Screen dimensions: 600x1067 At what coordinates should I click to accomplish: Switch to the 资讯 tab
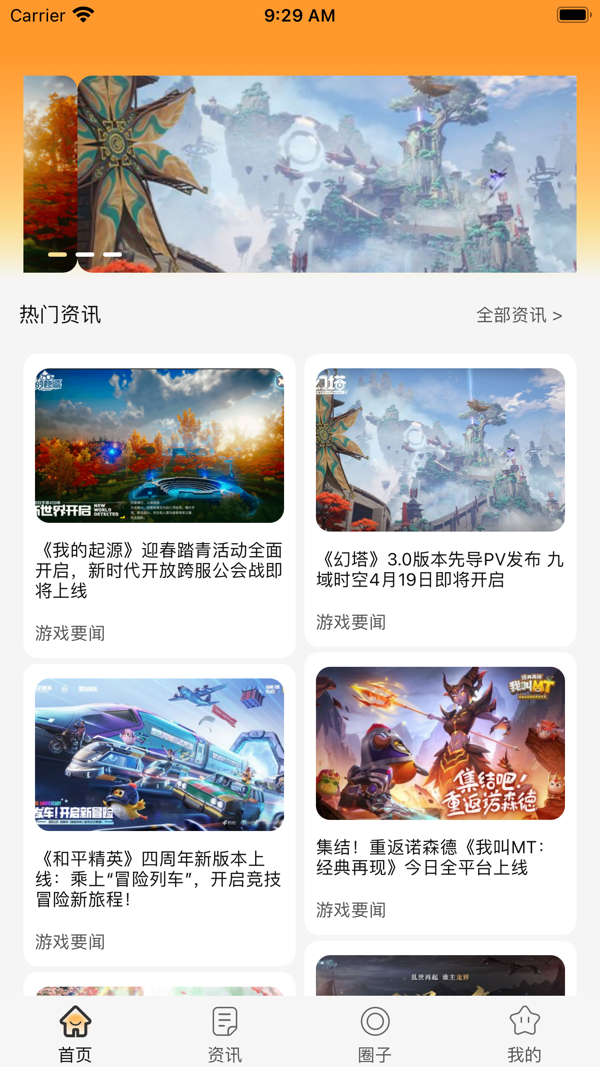coord(225,1034)
